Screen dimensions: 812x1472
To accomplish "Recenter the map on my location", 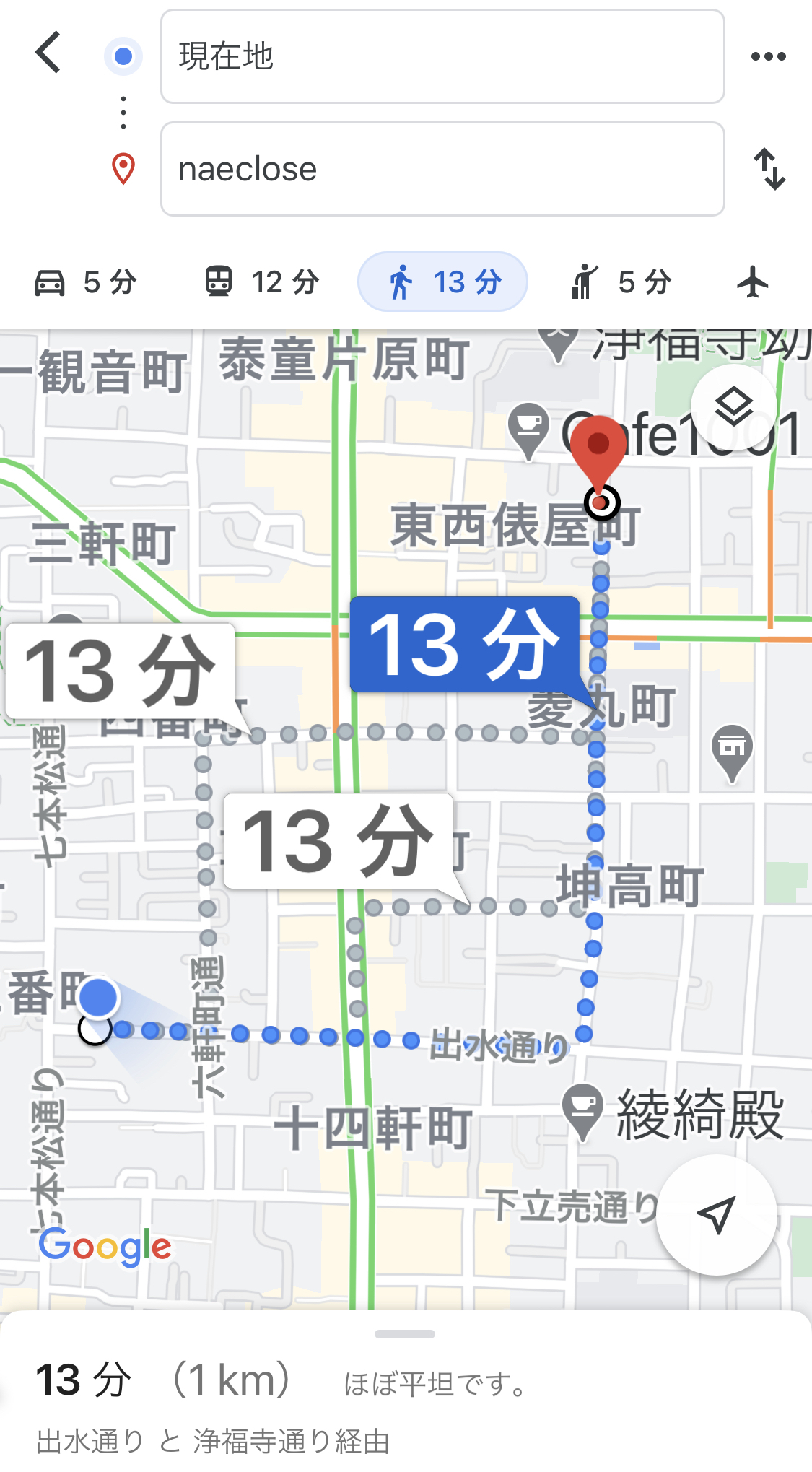I will [x=716, y=1215].
